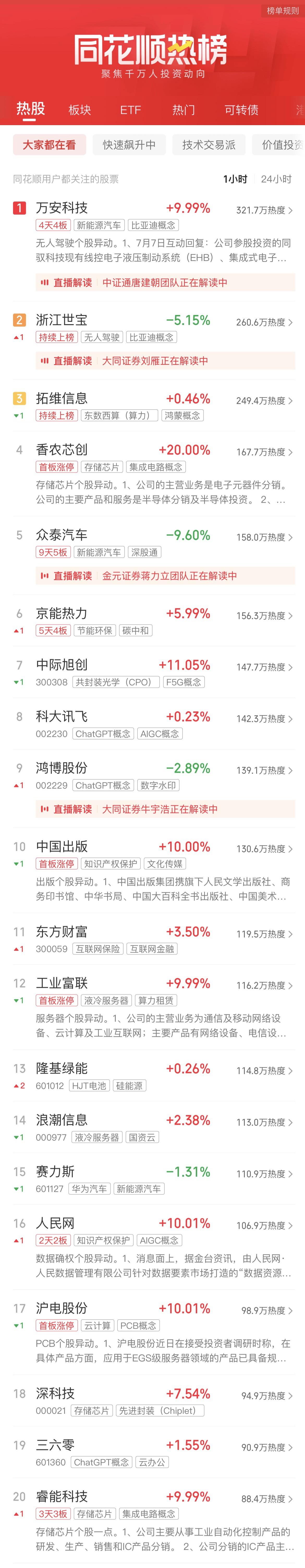Viewport: 305px width, 1568px height.
Task: View 东方财富 stock page
Action: 62,932
